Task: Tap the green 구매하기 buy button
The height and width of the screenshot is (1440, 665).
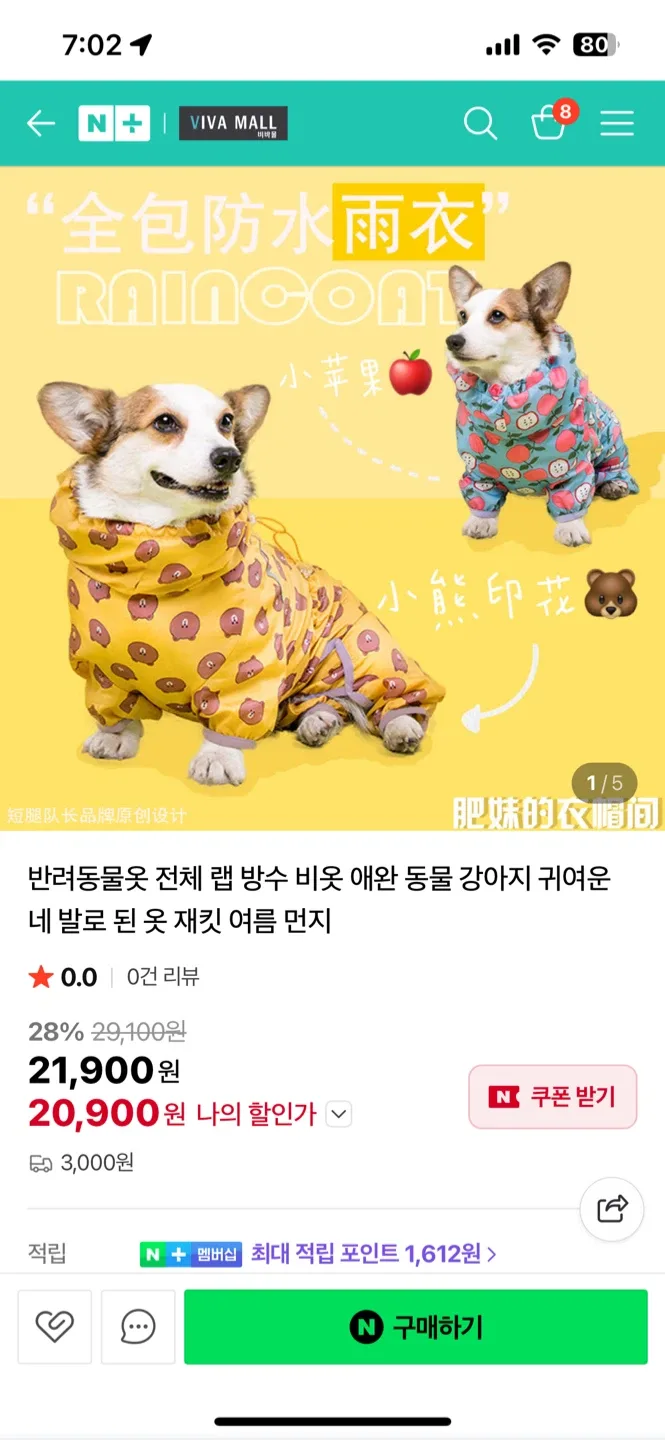Action: pyautogui.click(x=416, y=1327)
